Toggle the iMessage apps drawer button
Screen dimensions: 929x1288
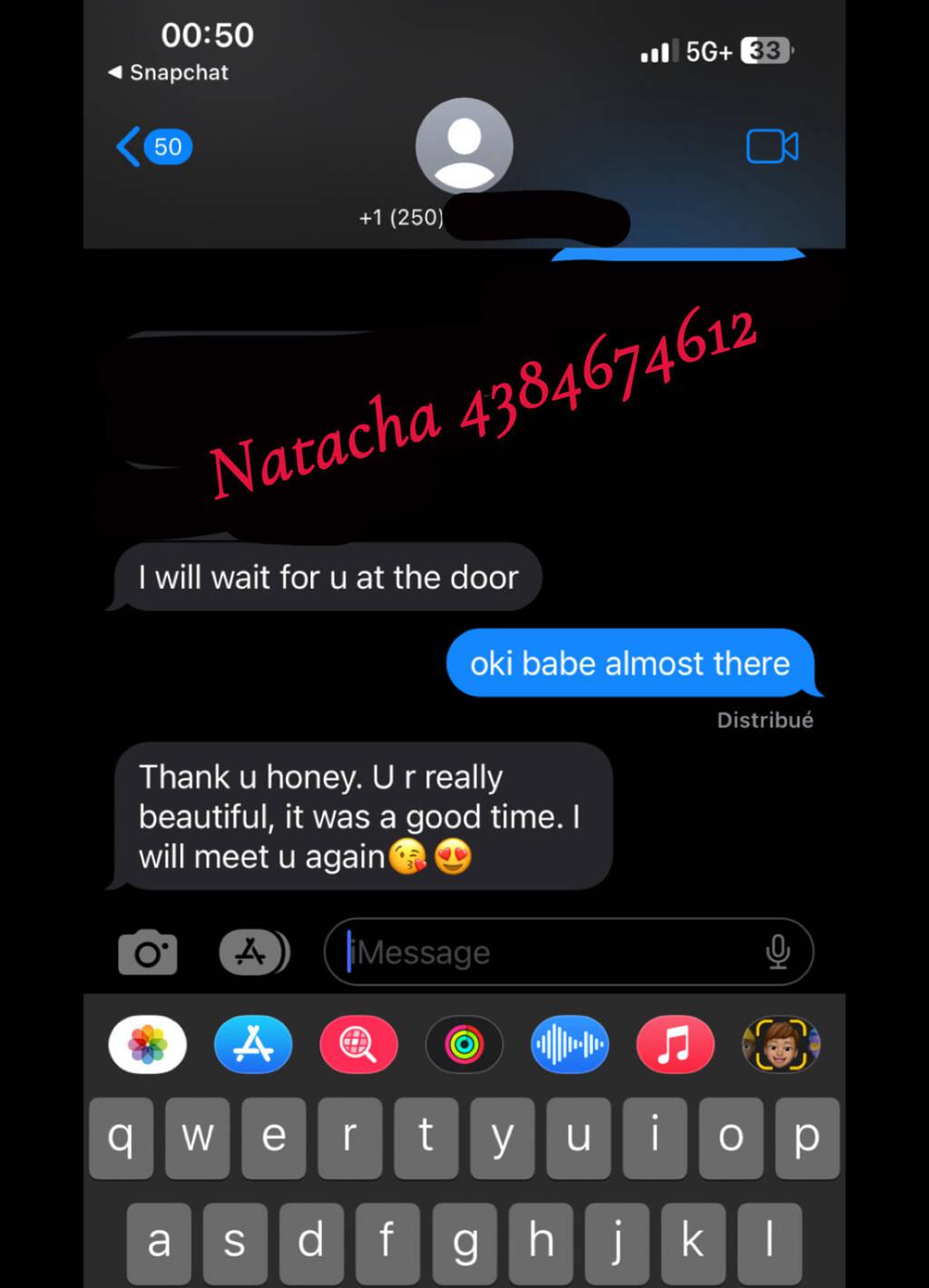tap(253, 952)
